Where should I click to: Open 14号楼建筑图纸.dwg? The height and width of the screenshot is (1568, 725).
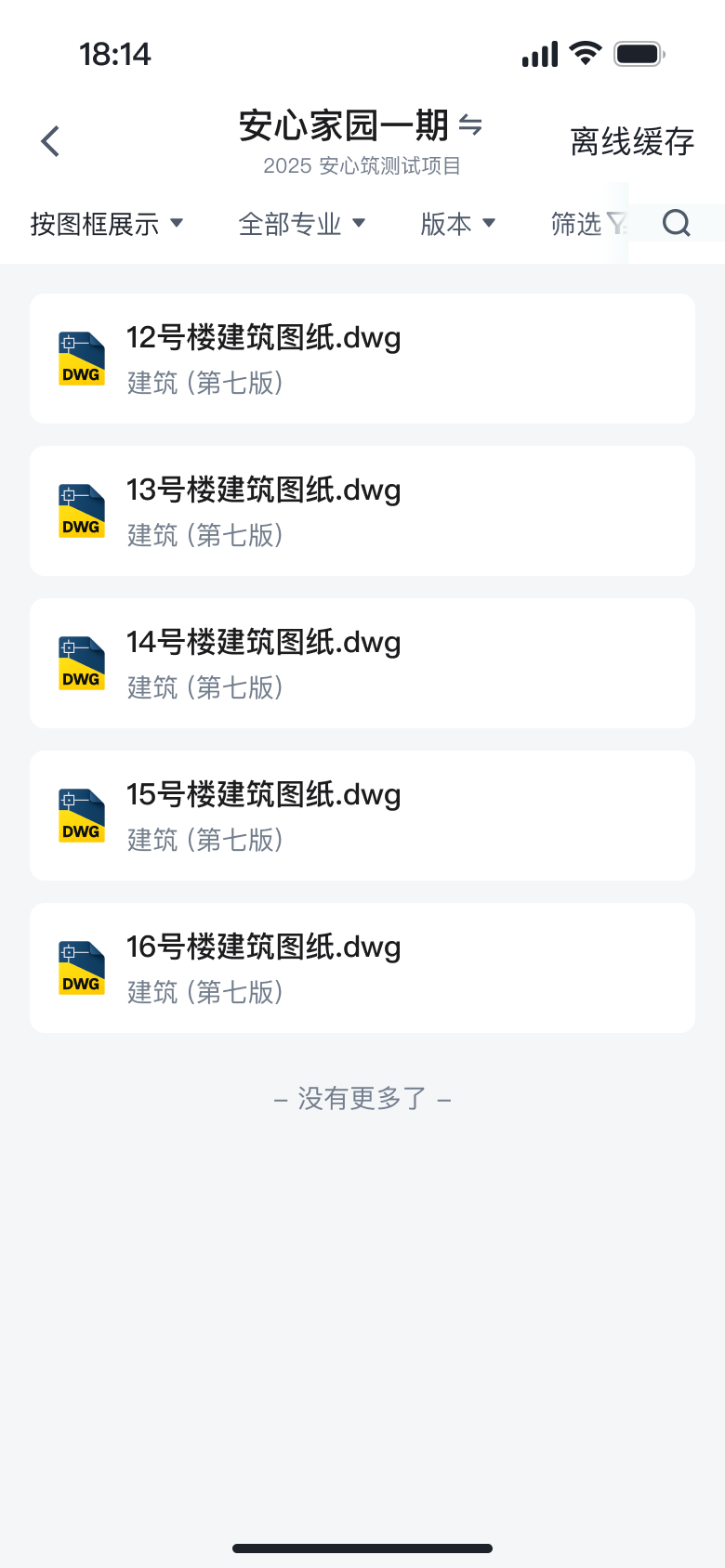pyautogui.click(x=263, y=643)
